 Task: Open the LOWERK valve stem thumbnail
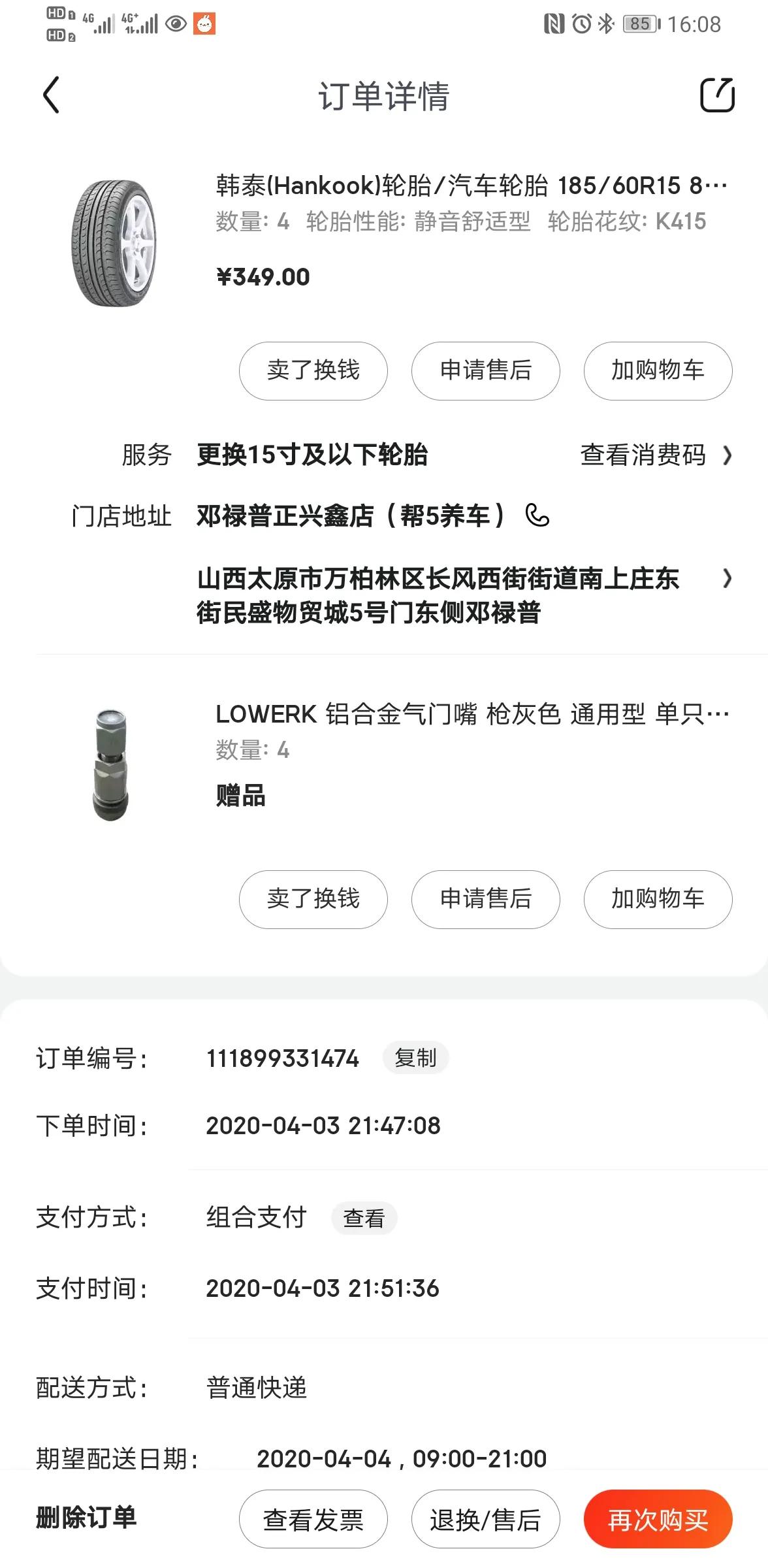(x=112, y=764)
